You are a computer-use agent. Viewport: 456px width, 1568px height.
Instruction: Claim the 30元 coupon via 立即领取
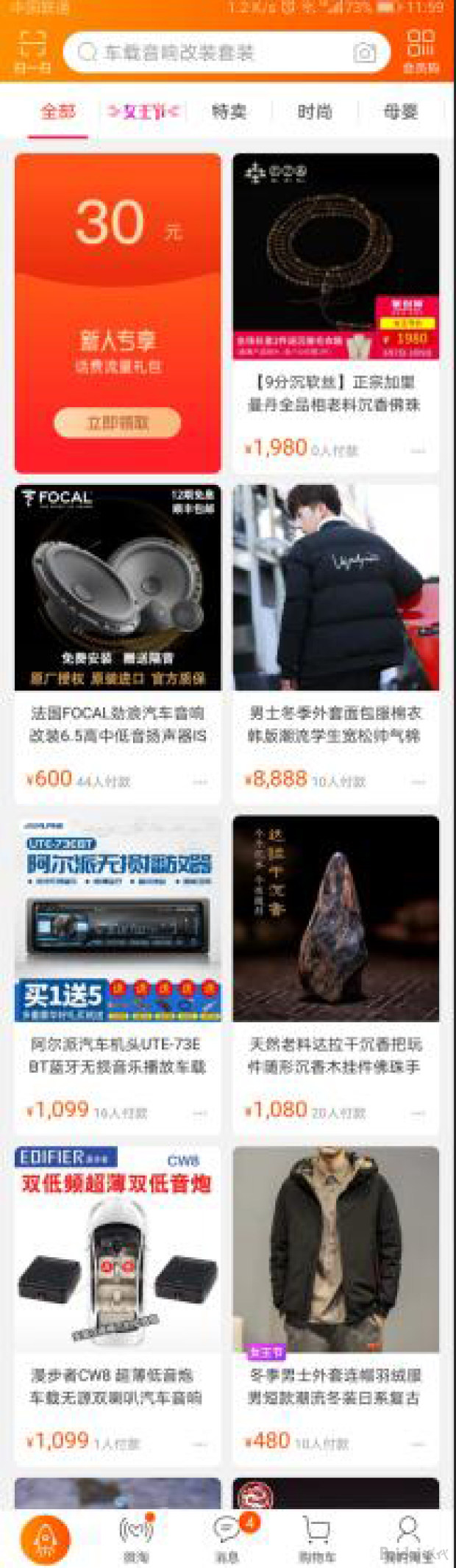[x=117, y=422]
